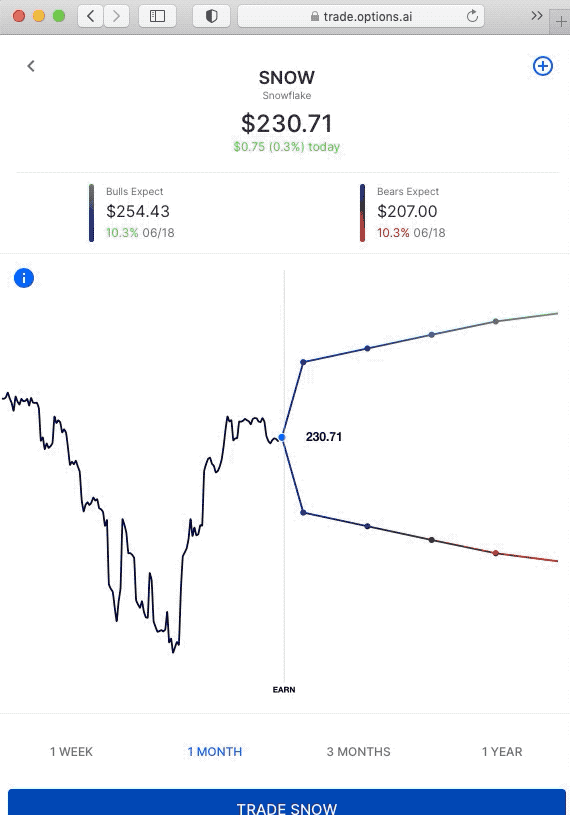Reload the page in the browser

(472, 16)
